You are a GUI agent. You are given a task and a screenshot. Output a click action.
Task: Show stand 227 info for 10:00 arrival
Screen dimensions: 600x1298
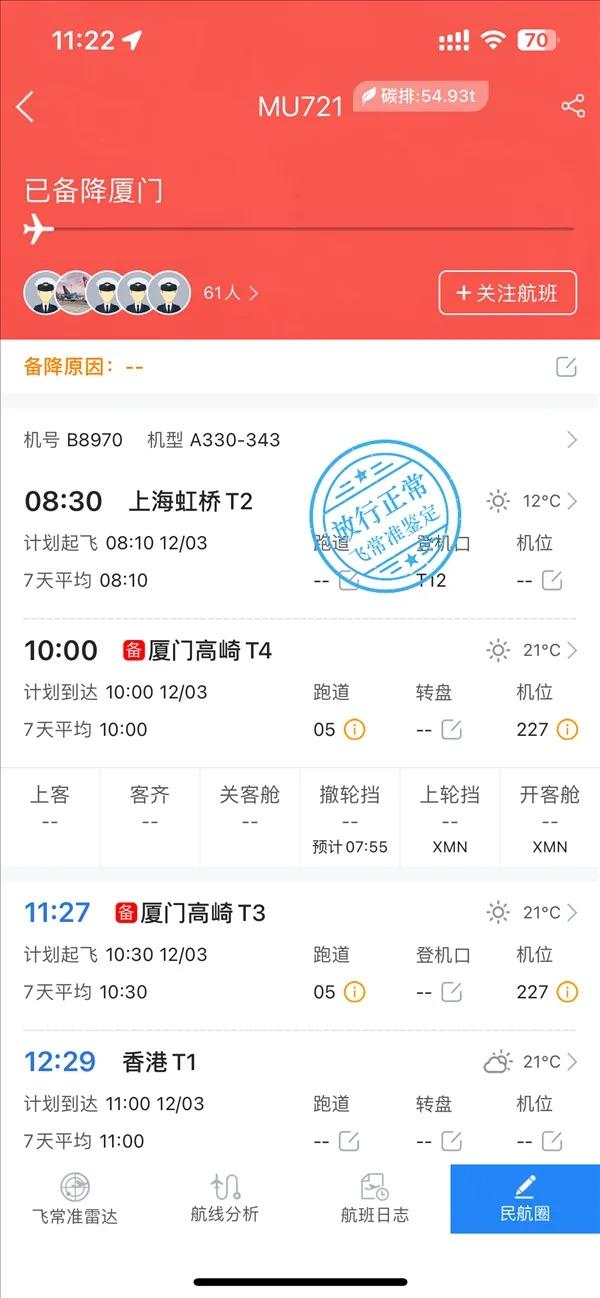coord(567,730)
